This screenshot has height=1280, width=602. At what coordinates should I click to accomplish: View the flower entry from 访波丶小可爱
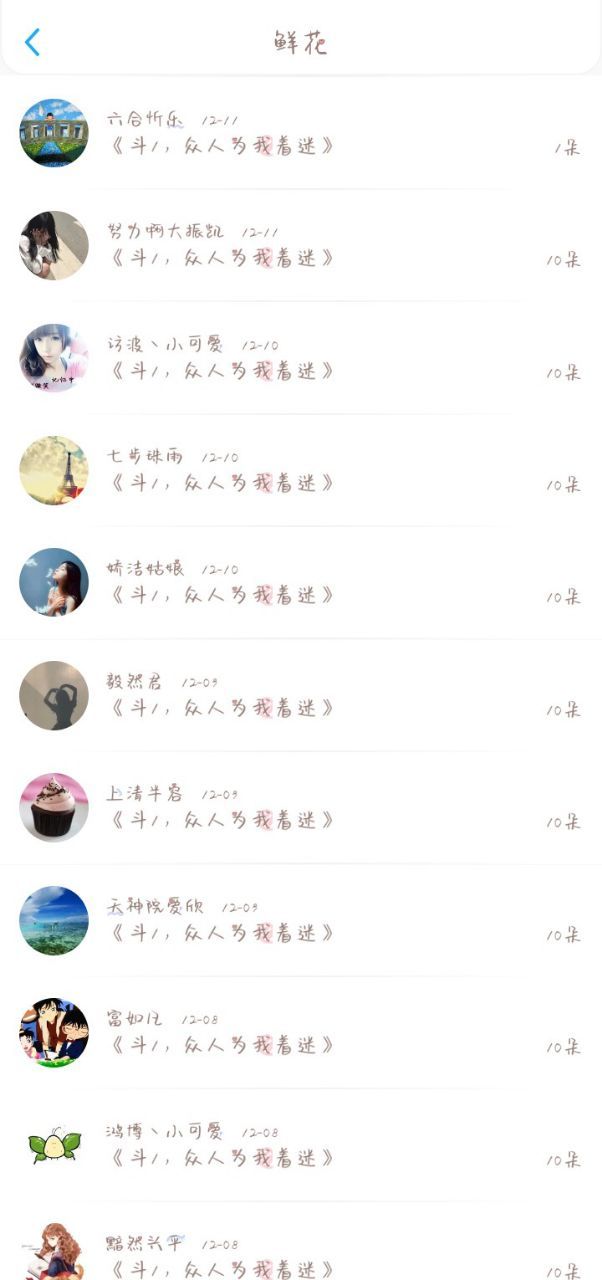point(300,358)
